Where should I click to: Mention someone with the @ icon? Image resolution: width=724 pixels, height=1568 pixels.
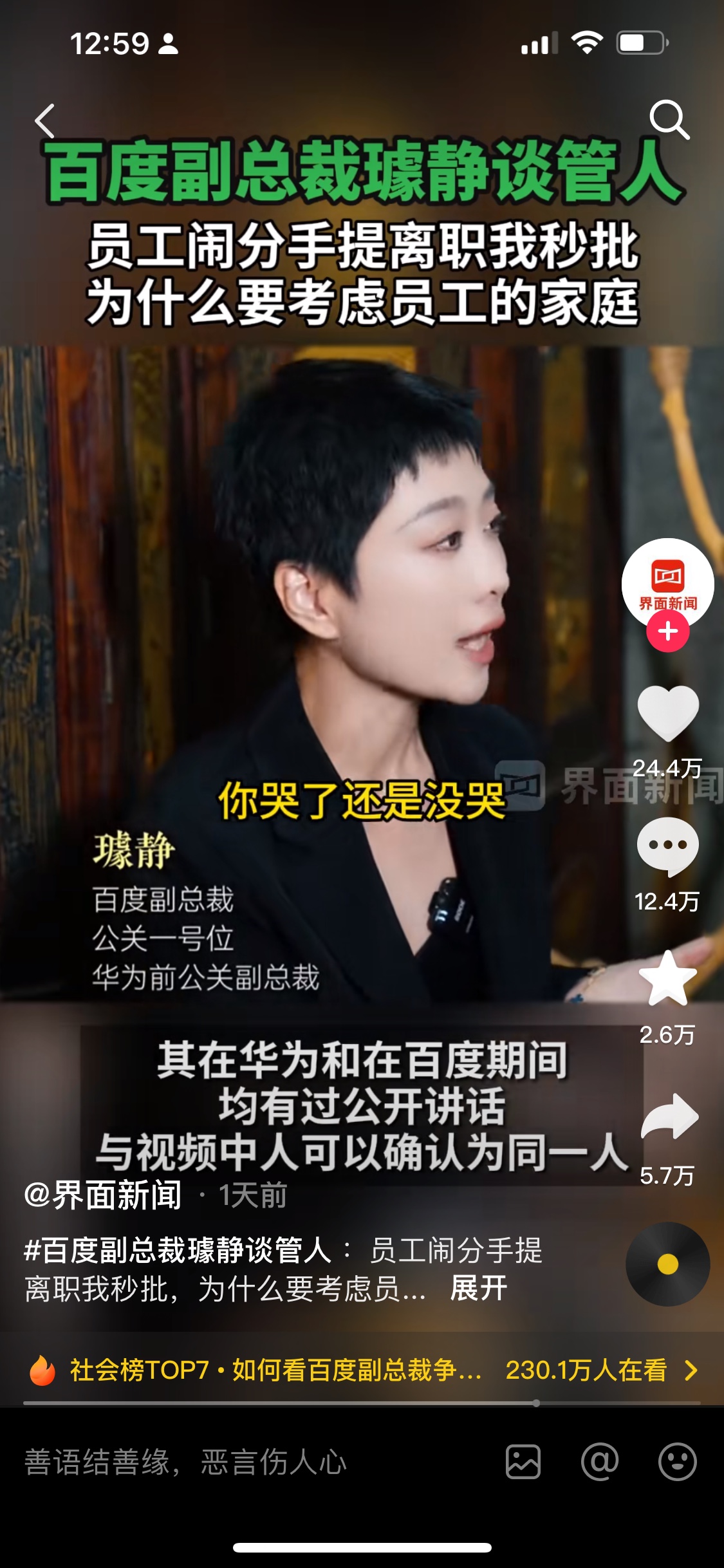point(599,1462)
